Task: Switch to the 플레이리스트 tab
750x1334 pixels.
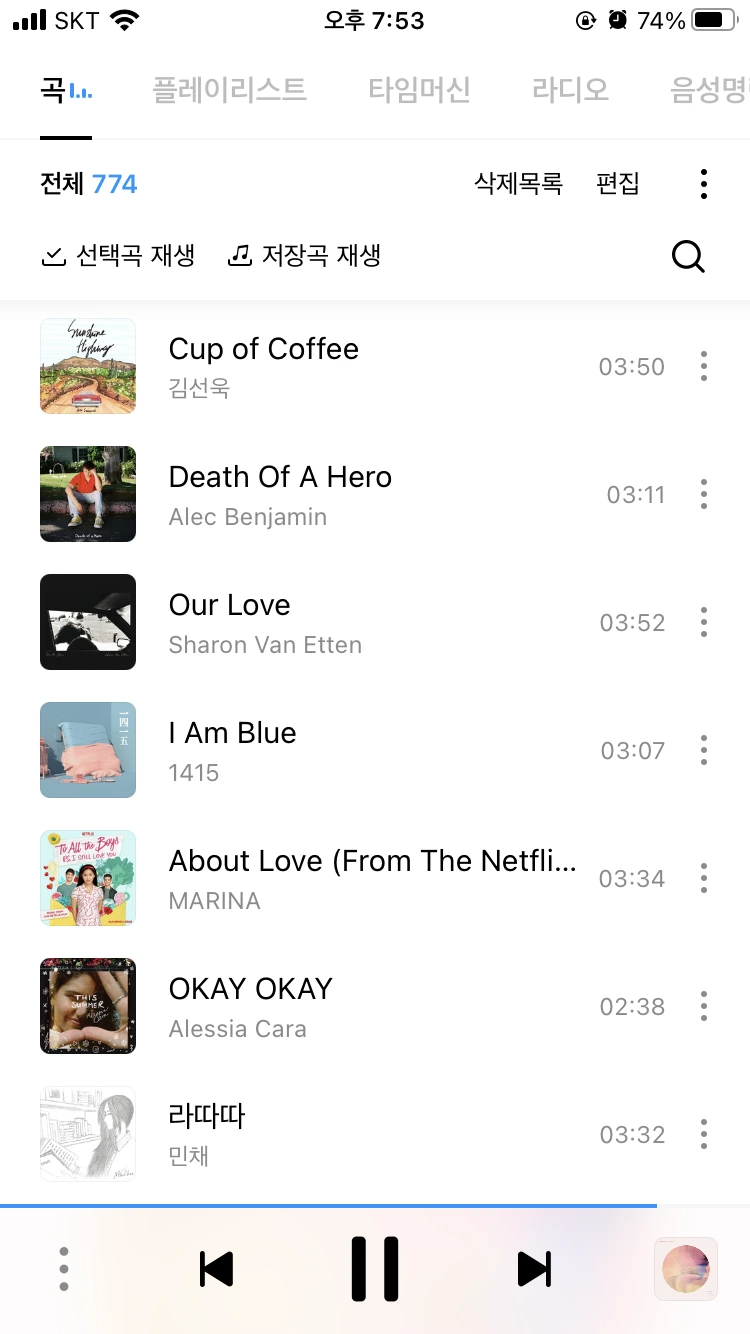Action: [229, 91]
